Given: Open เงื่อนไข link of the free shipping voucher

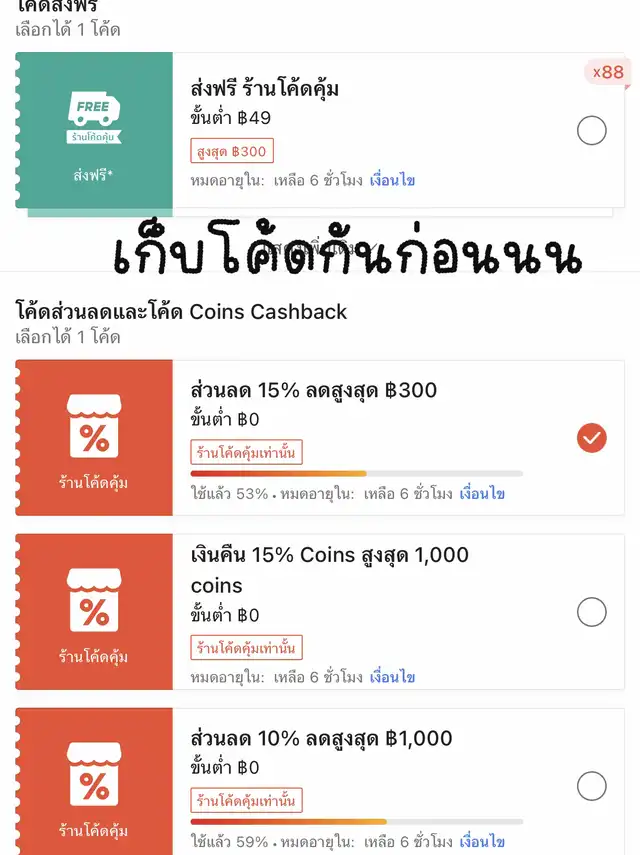Looking at the screenshot, I should [x=392, y=181].
